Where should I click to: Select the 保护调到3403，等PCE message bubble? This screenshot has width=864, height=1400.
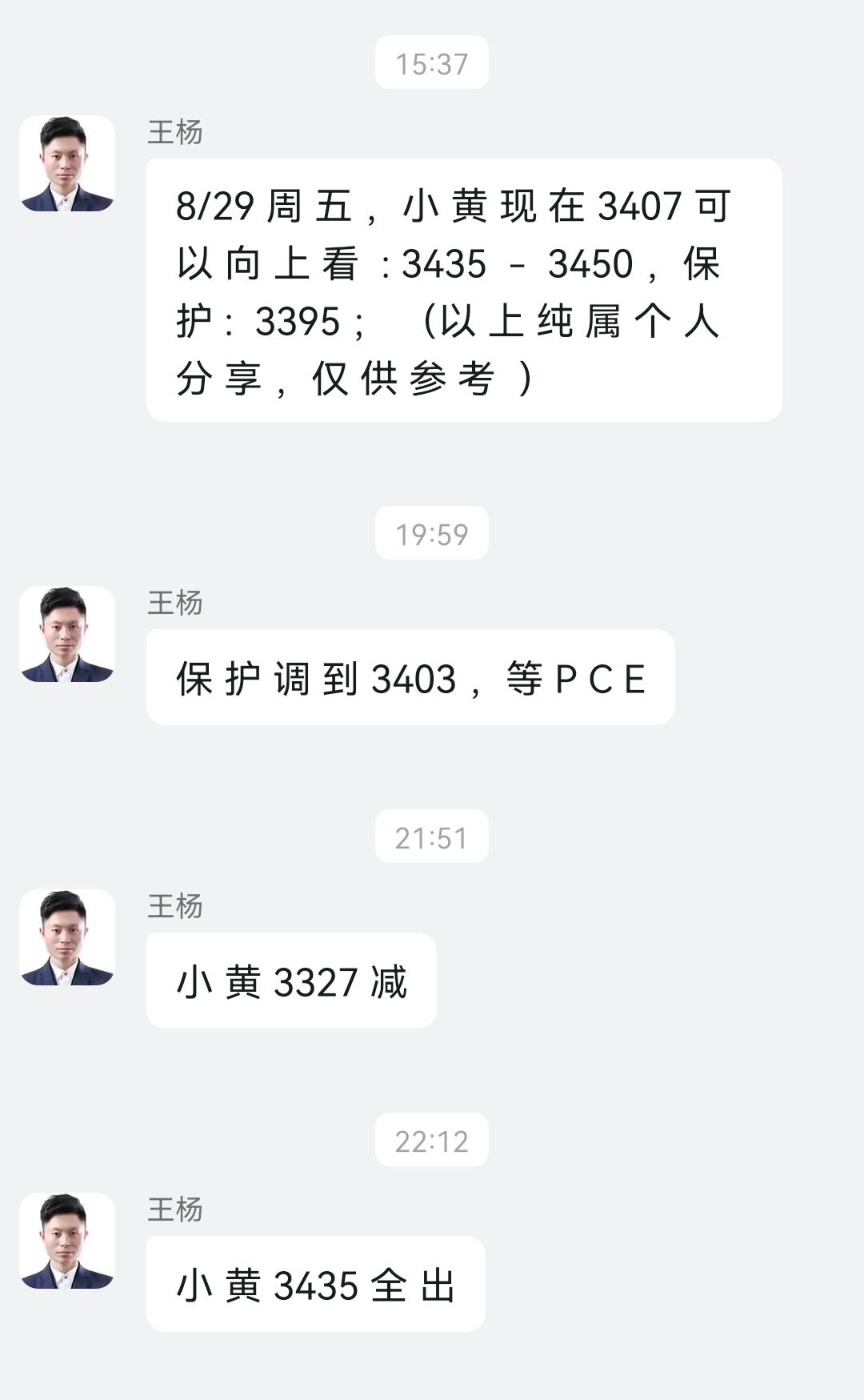point(408,678)
